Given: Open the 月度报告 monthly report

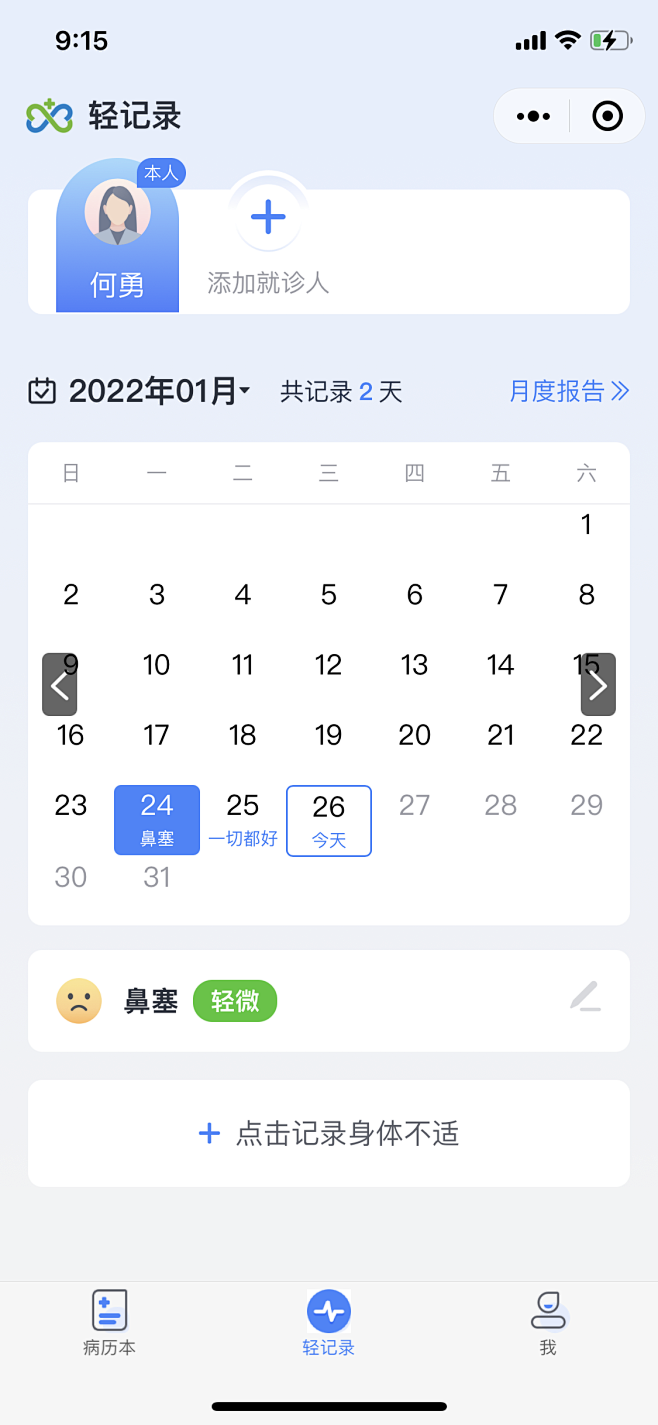Looking at the screenshot, I should 568,390.
